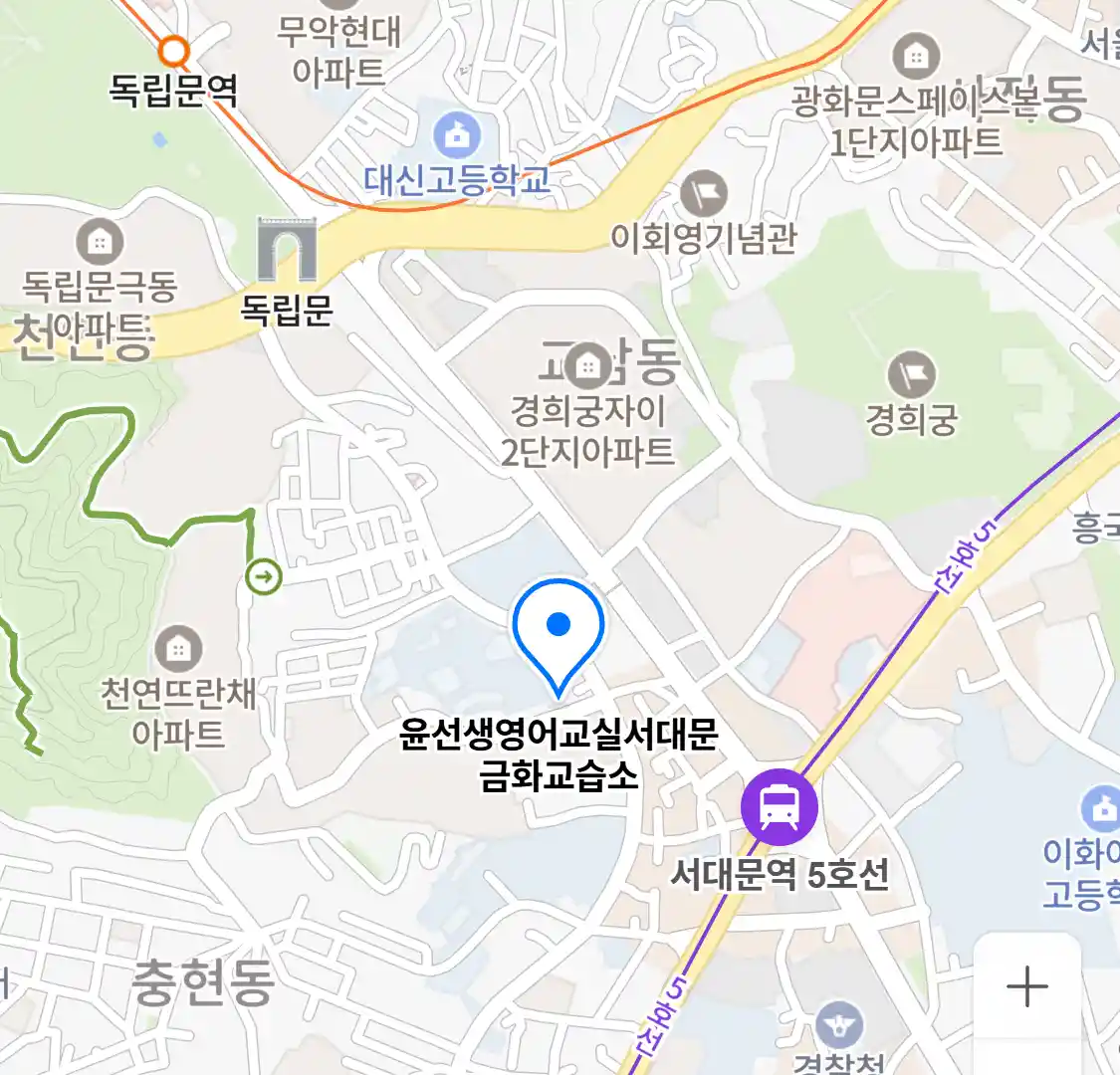
Task: Select the 대신고등학교 school marker
Action: (457, 136)
